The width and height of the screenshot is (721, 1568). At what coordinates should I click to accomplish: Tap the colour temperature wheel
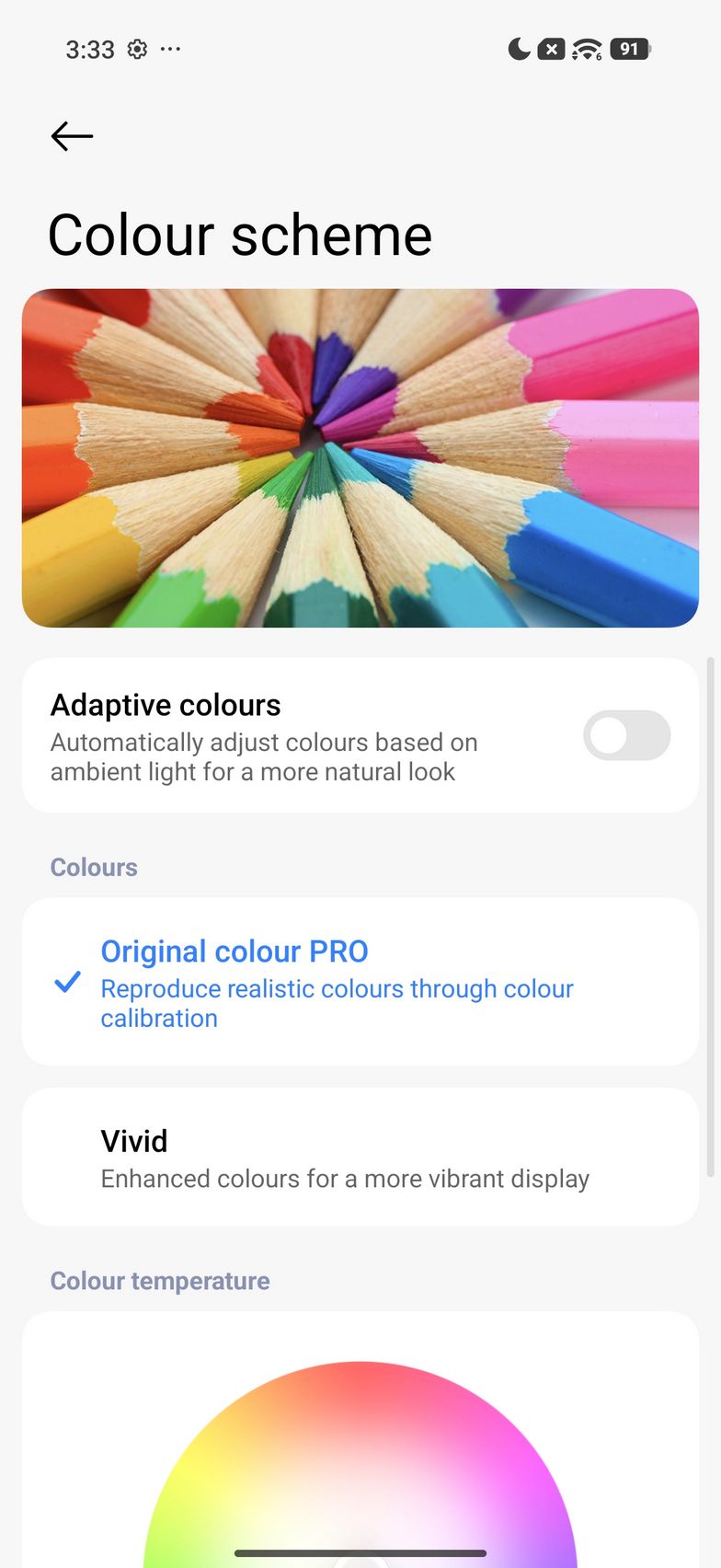(x=360, y=1472)
